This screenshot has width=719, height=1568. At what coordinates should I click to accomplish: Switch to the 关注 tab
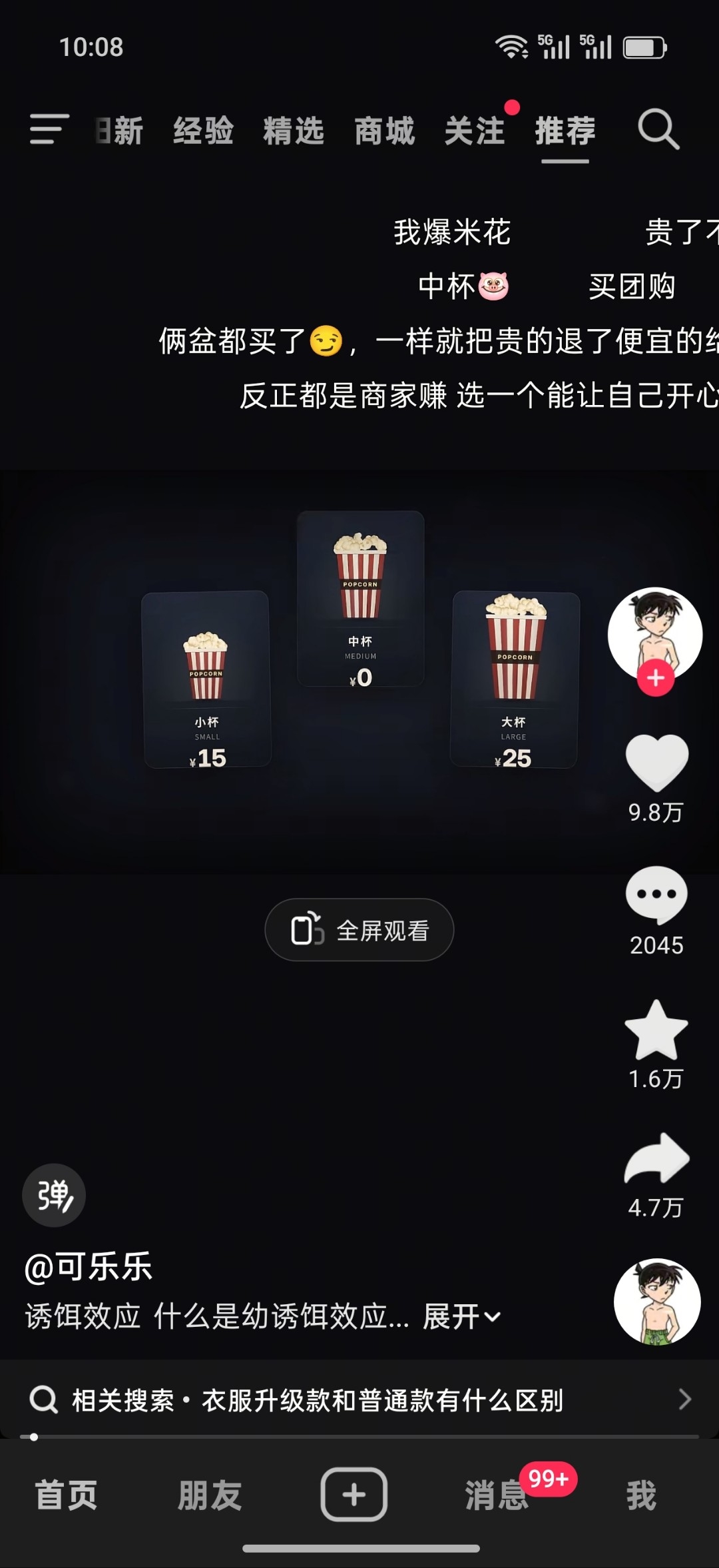tap(475, 131)
